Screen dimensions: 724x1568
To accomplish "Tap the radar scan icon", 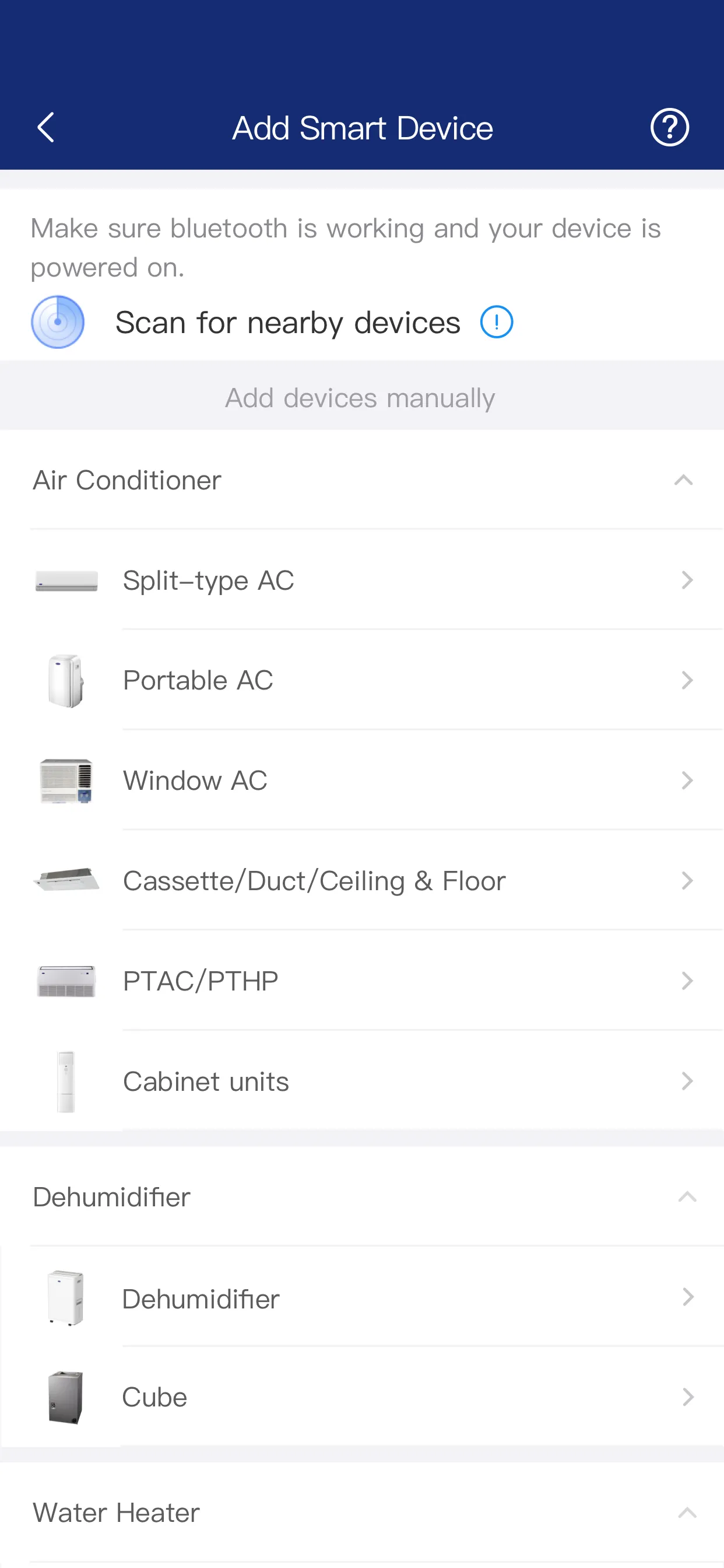I will (x=58, y=322).
